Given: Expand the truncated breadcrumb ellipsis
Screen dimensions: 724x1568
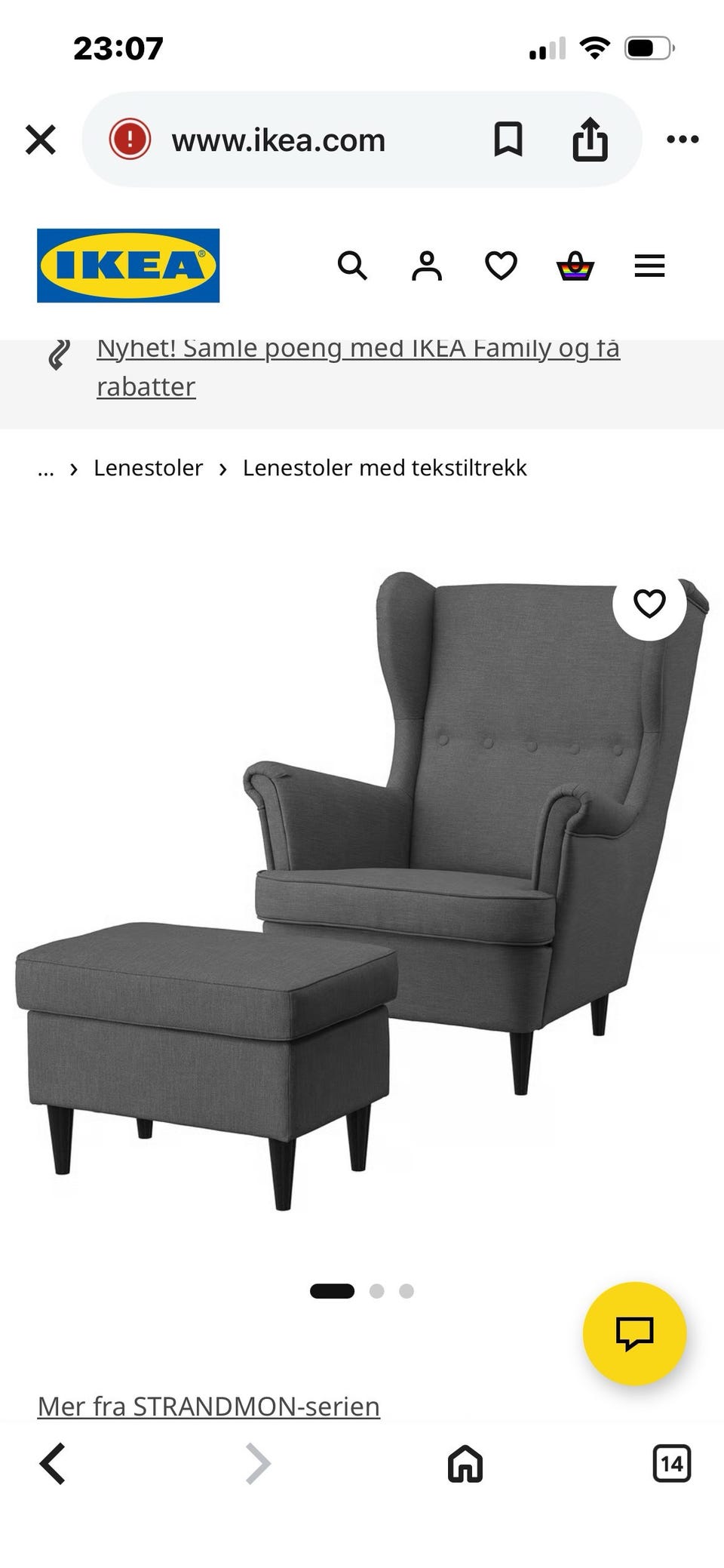Looking at the screenshot, I should [46, 468].
